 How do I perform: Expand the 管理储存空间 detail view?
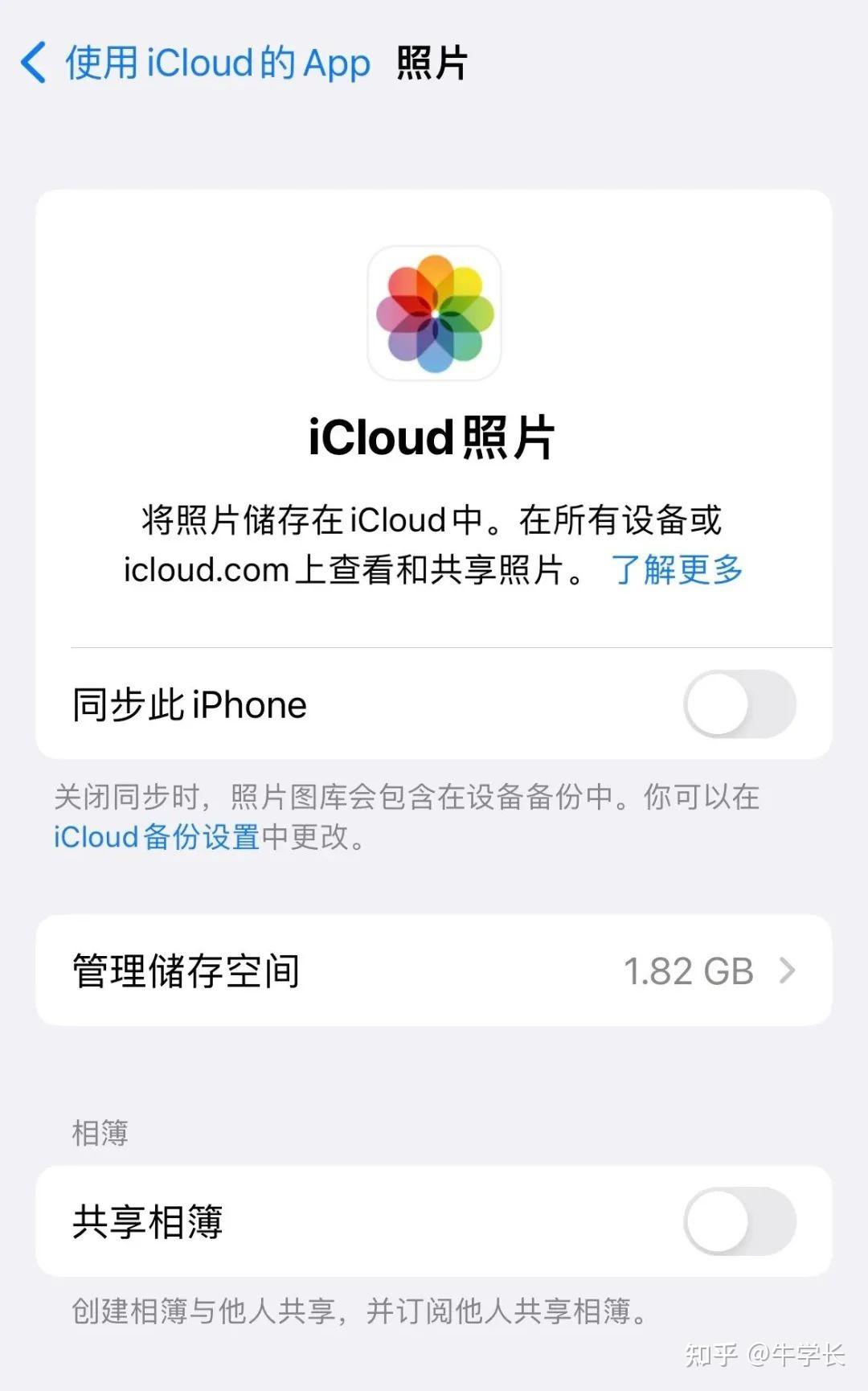[x=434, y=971]
